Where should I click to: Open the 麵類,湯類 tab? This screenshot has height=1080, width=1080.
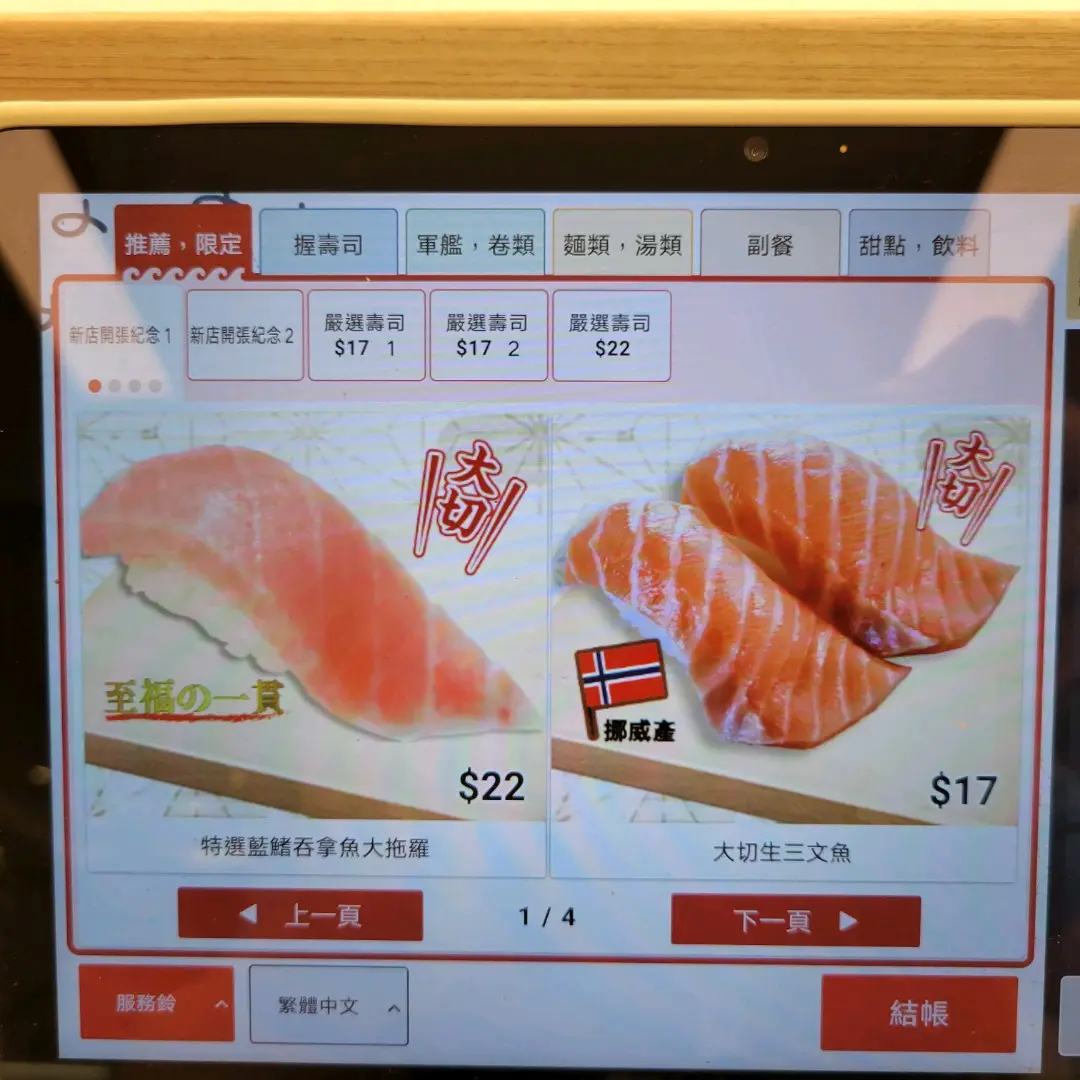(622, 243)
